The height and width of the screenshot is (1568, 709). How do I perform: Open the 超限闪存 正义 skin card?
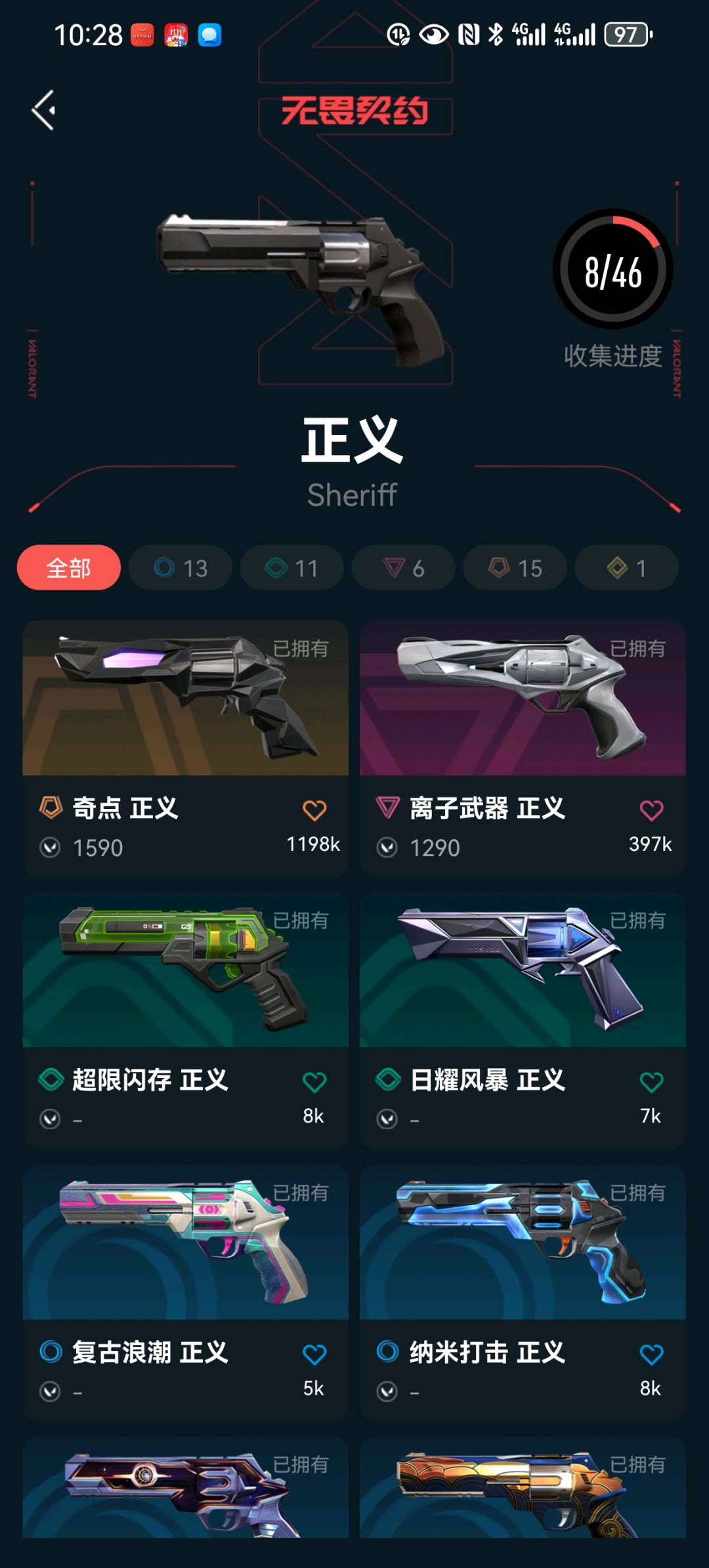186,1020
